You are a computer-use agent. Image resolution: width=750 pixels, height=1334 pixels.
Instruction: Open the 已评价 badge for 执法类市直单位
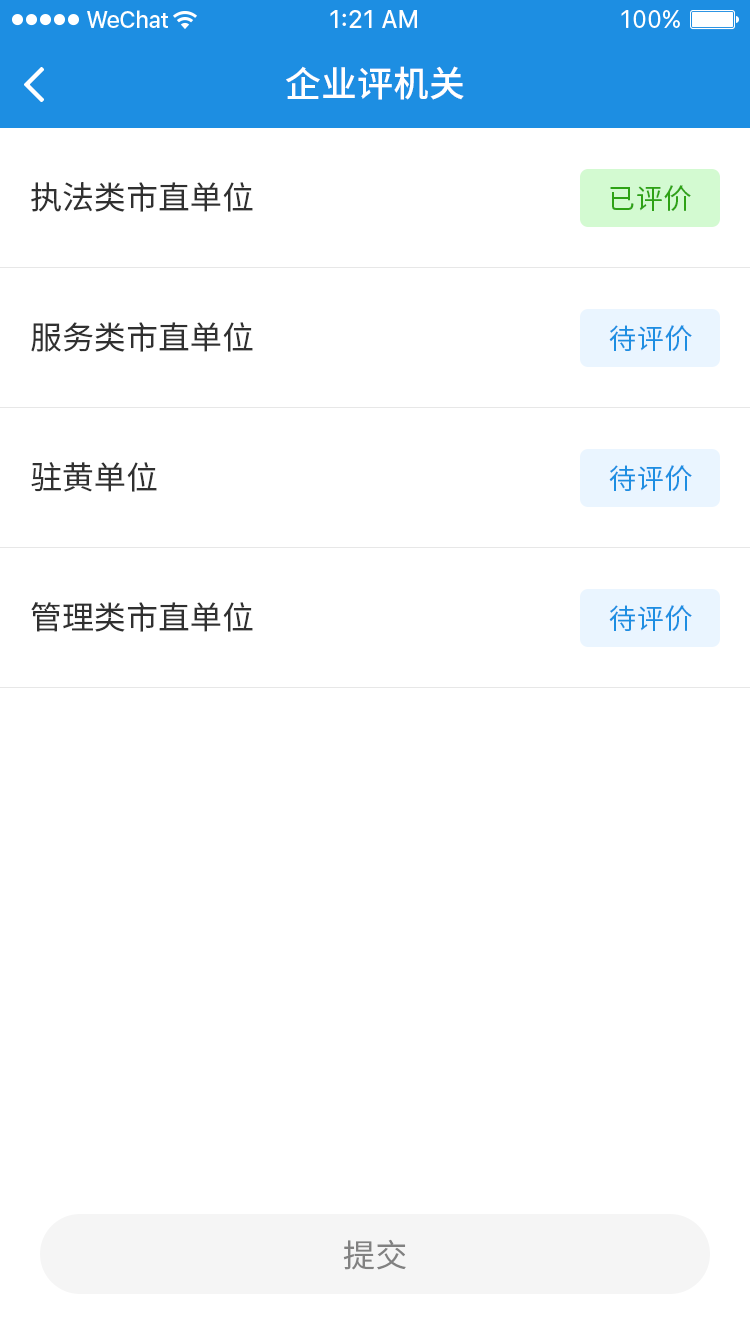click(x=649, y=198)
